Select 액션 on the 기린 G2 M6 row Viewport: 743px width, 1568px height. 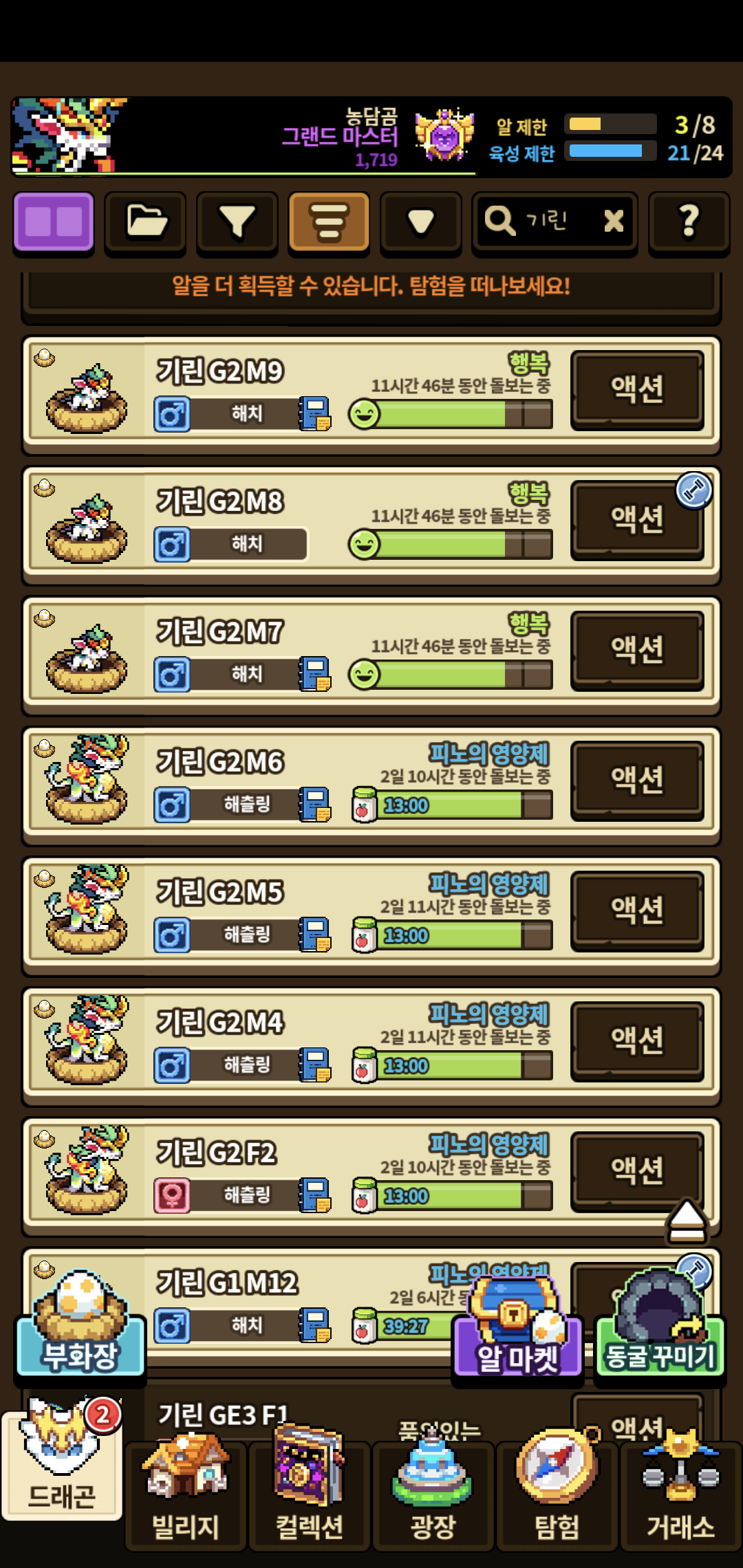pos(637,781)
